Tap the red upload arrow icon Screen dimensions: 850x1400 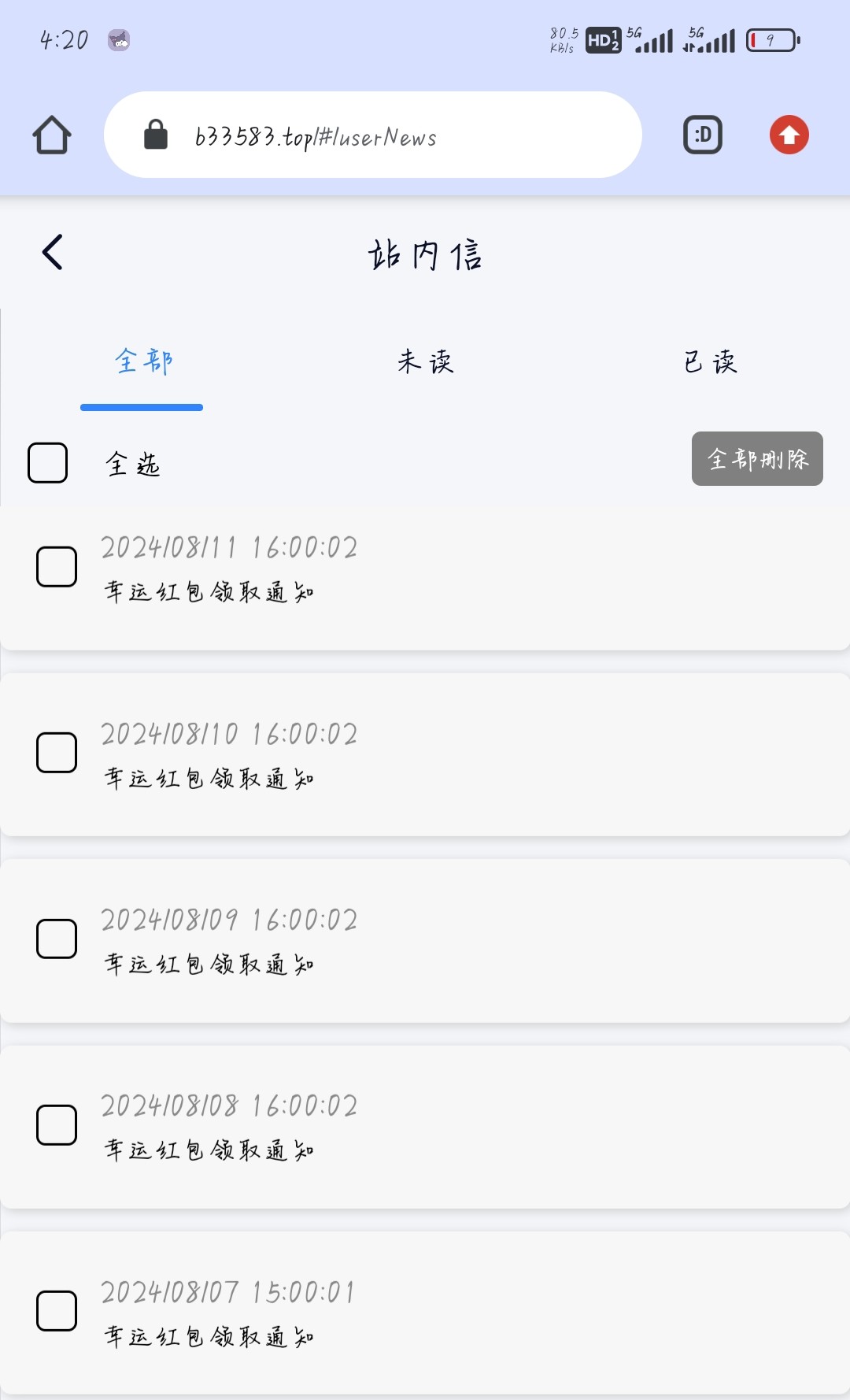point(789,135)
